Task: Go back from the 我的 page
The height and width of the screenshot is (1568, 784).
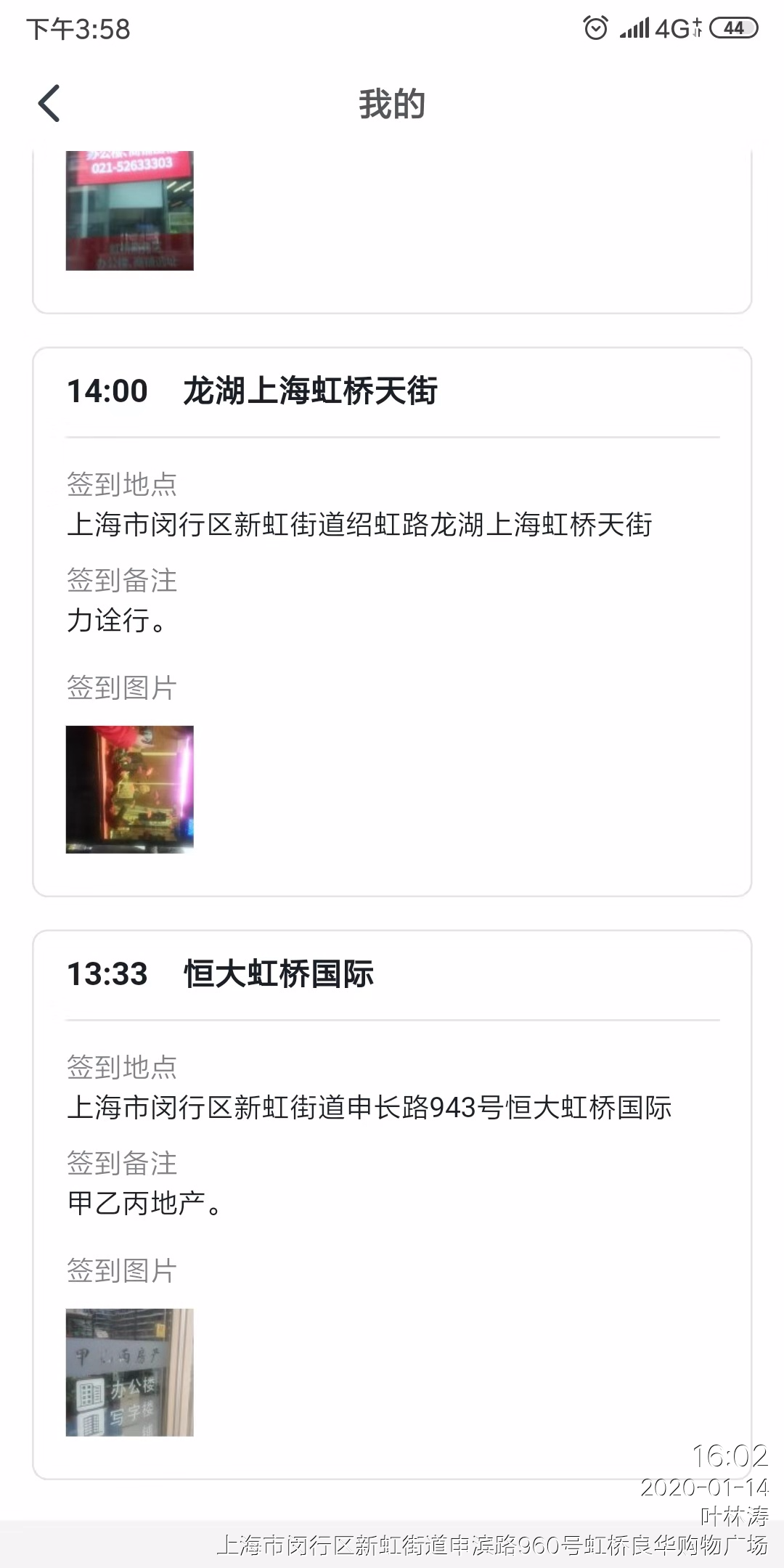Action: click(49, 103)
